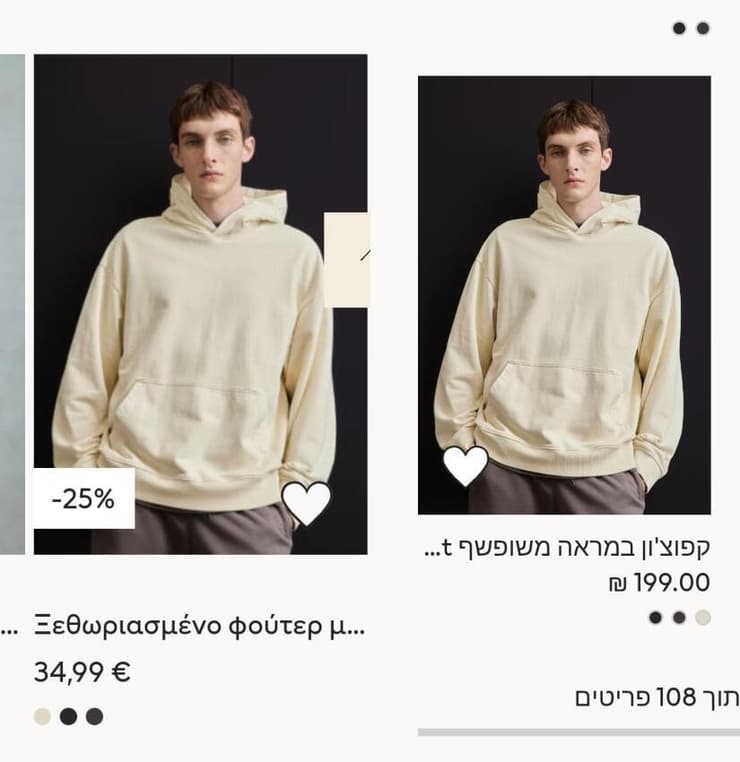The height and width of the screenshot is (762, 740).
Task: Click the -25% discount badge
Action: pyautogui.click(x=84, y=494)
